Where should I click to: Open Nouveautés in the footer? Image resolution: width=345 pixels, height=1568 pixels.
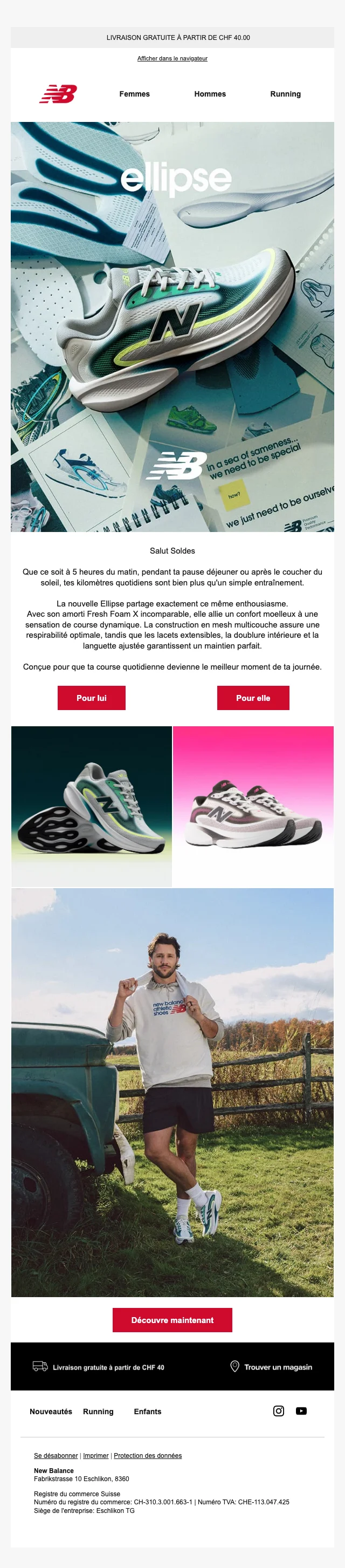tap(51, 1411)
